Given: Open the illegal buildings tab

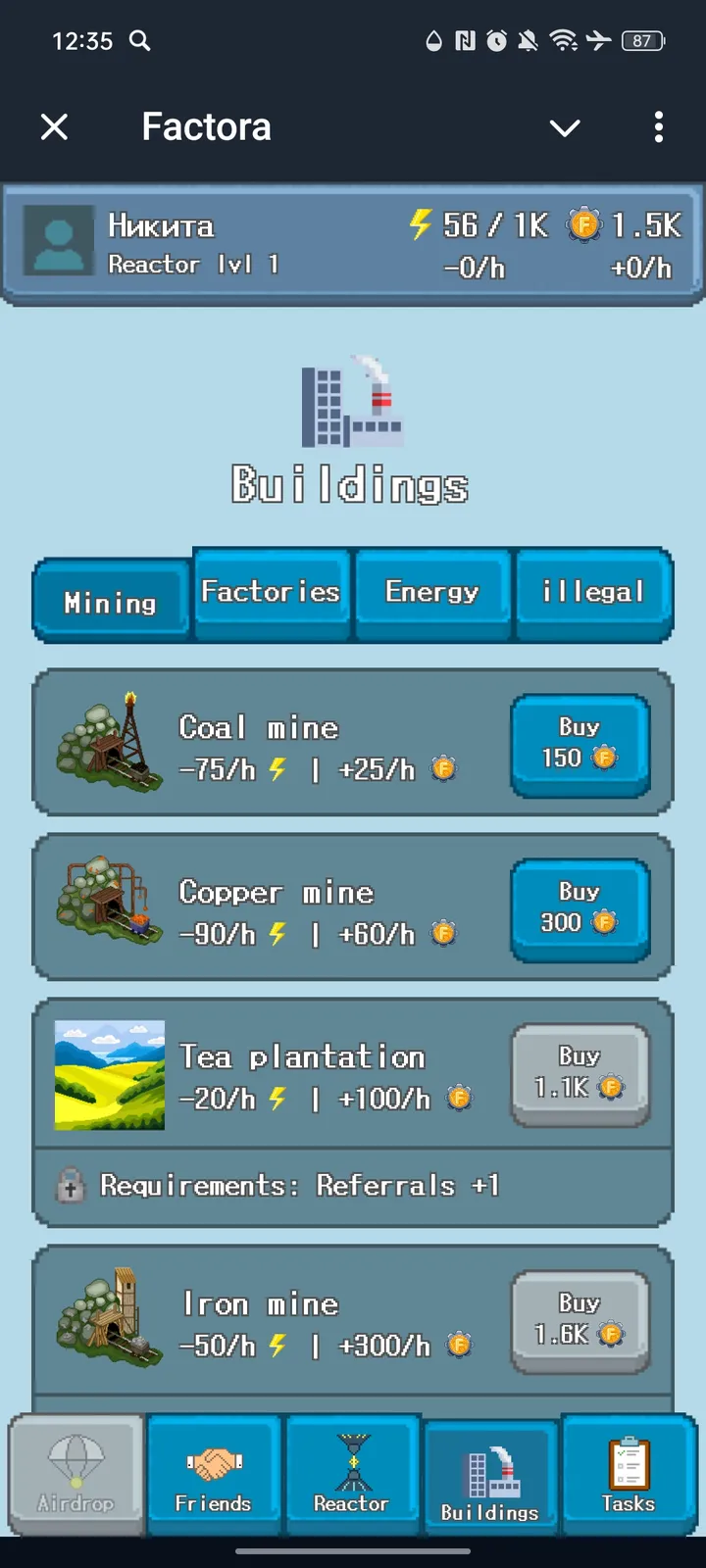Looking at the screenshot, I should 593,593.
